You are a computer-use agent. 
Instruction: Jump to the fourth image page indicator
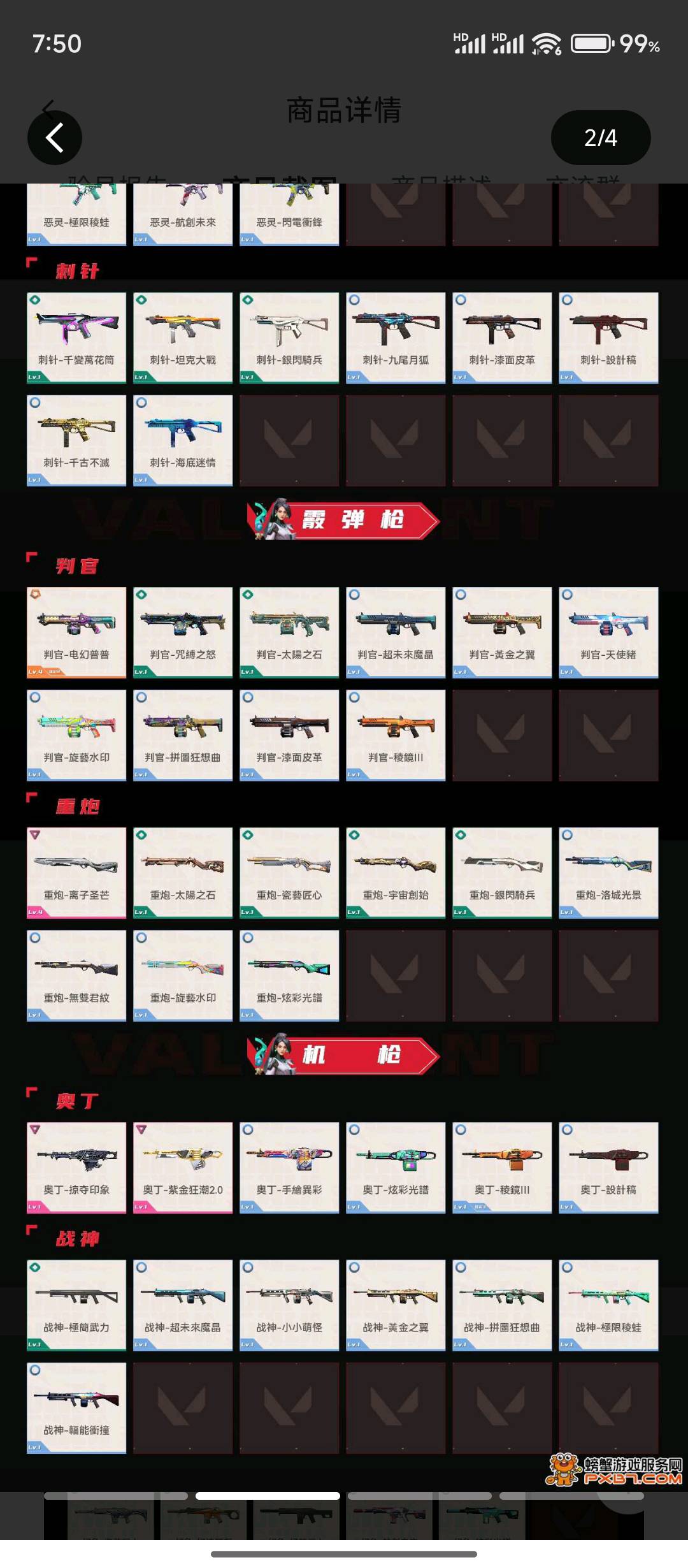click(x=571, y=1495)
